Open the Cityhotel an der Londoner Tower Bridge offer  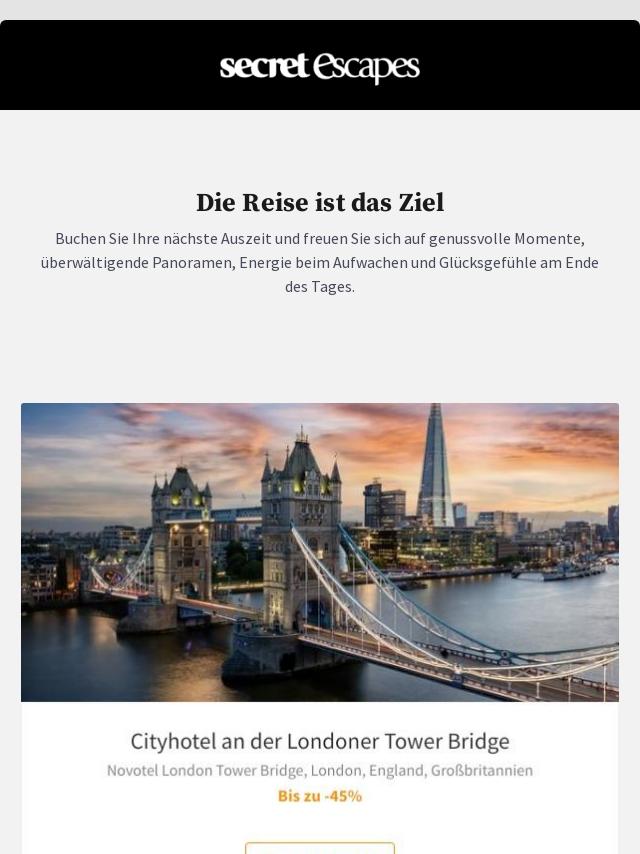[x=320, y=742]
